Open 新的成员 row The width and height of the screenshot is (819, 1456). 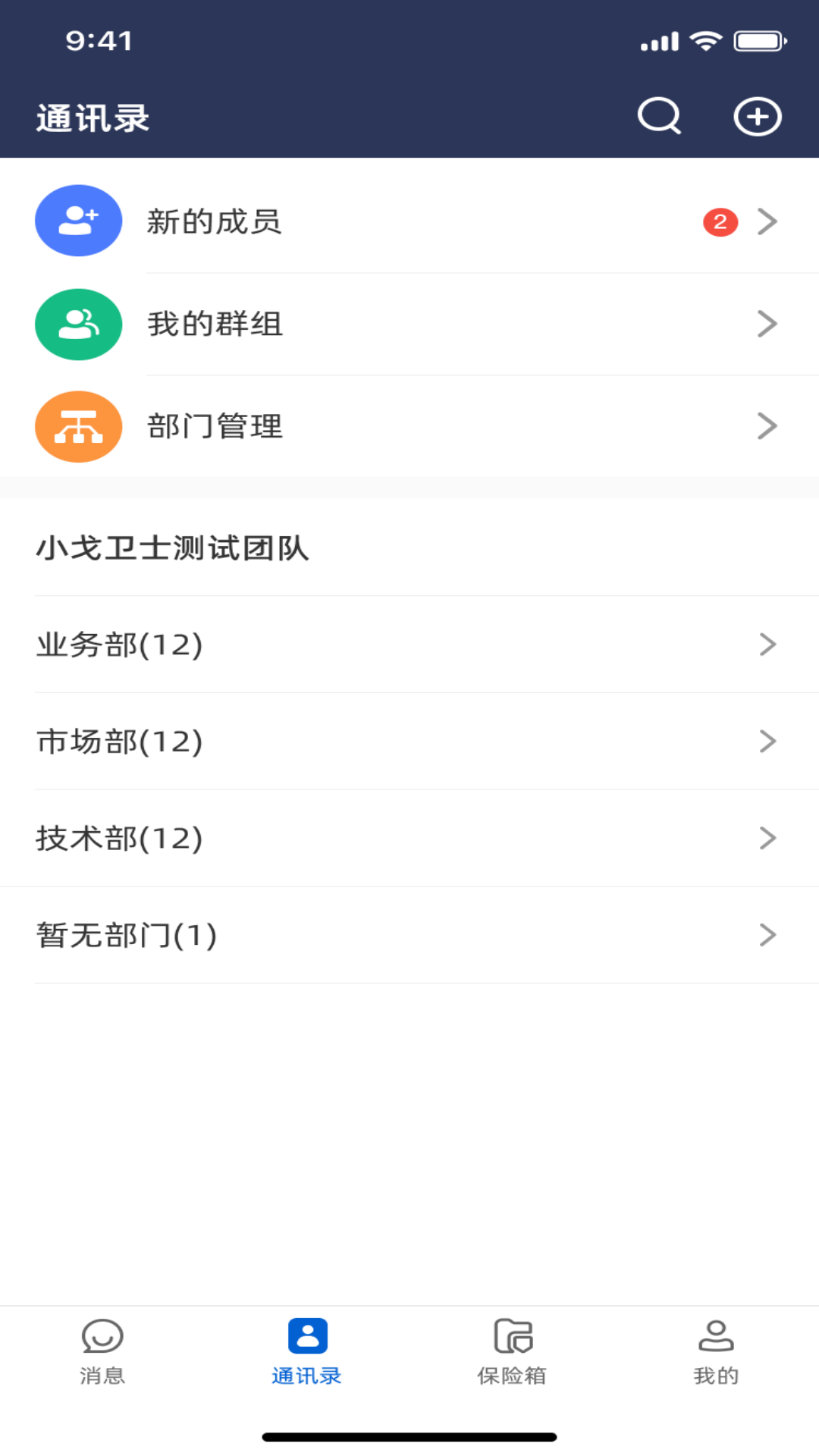(409, 221)
